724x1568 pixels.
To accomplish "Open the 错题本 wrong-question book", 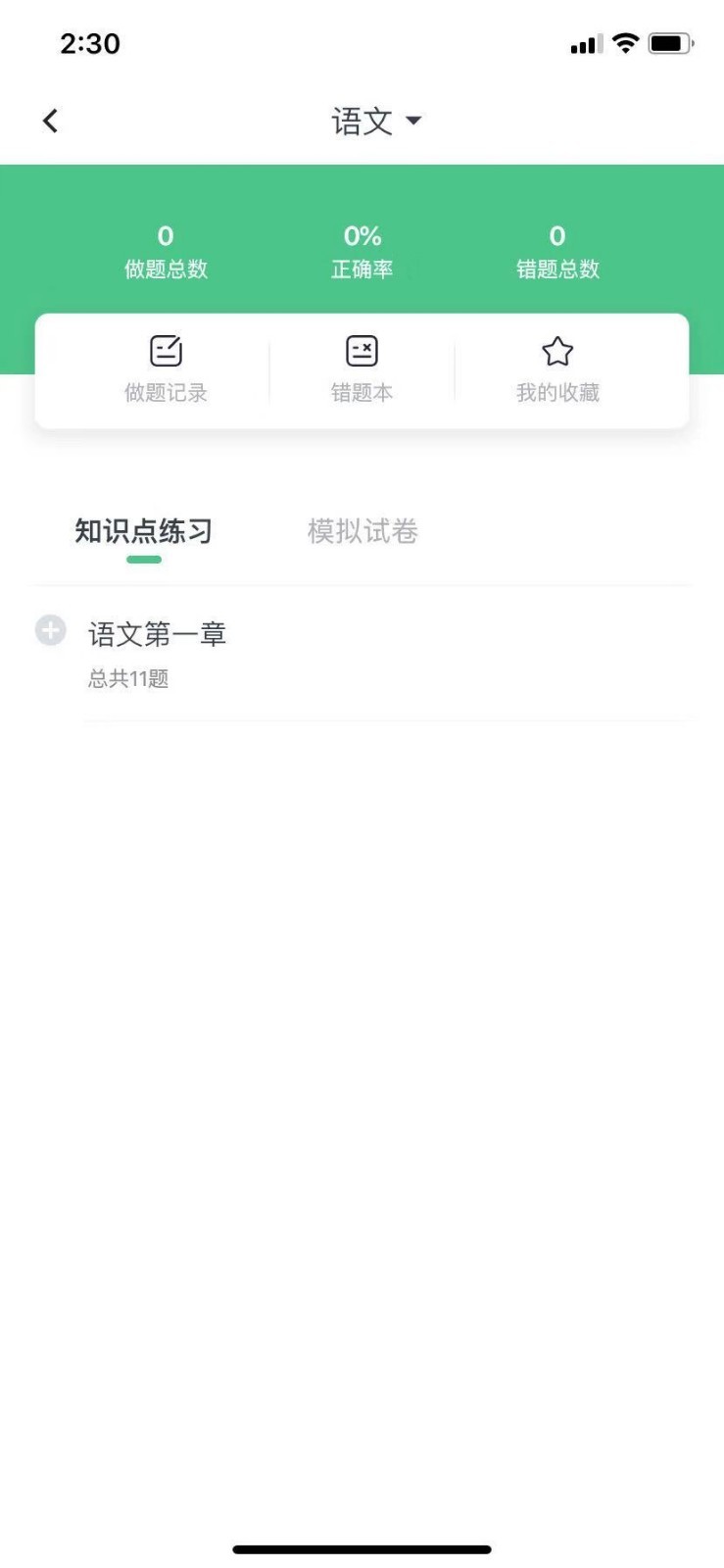I will click(362, 369).
